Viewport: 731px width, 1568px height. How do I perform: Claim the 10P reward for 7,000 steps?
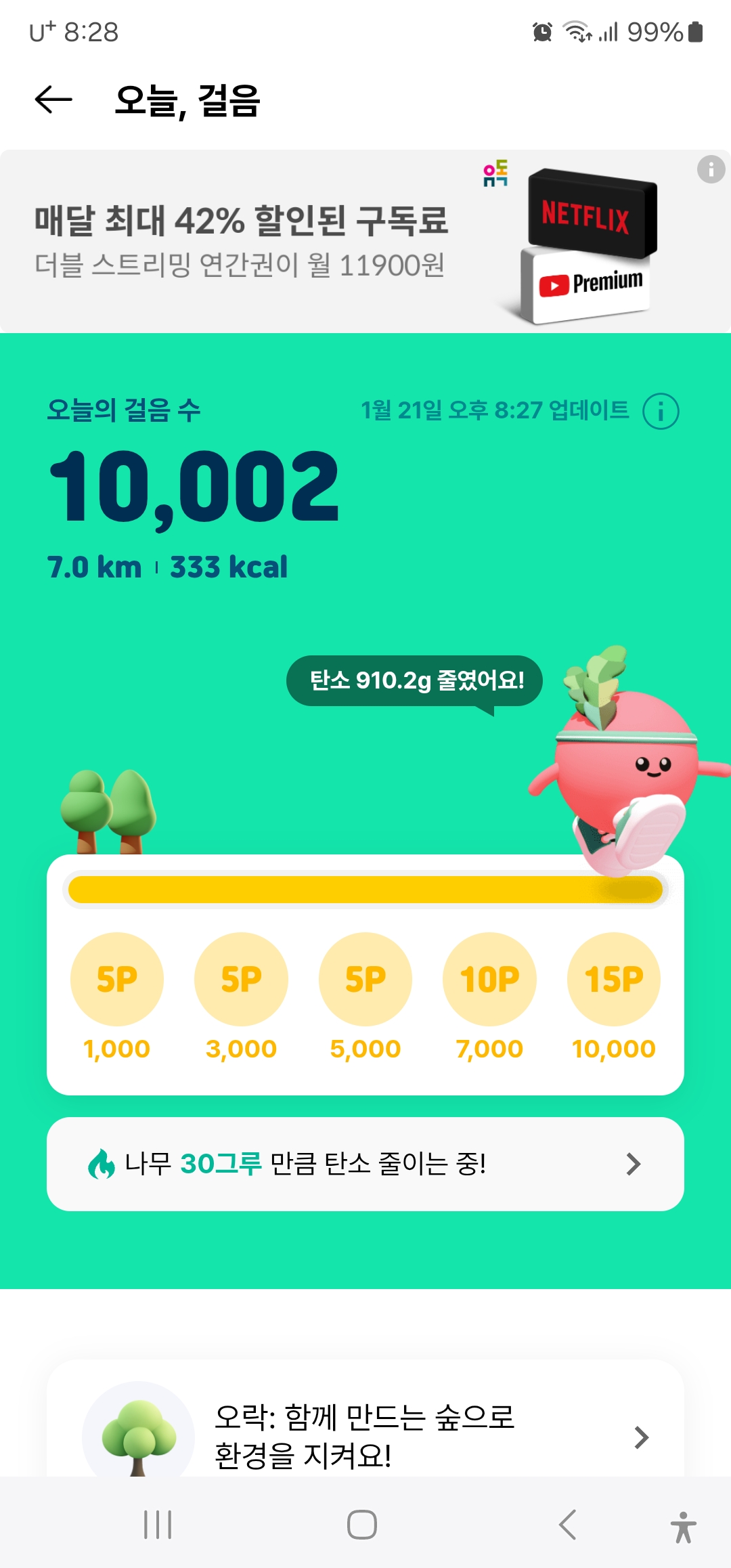coord(489,979)
